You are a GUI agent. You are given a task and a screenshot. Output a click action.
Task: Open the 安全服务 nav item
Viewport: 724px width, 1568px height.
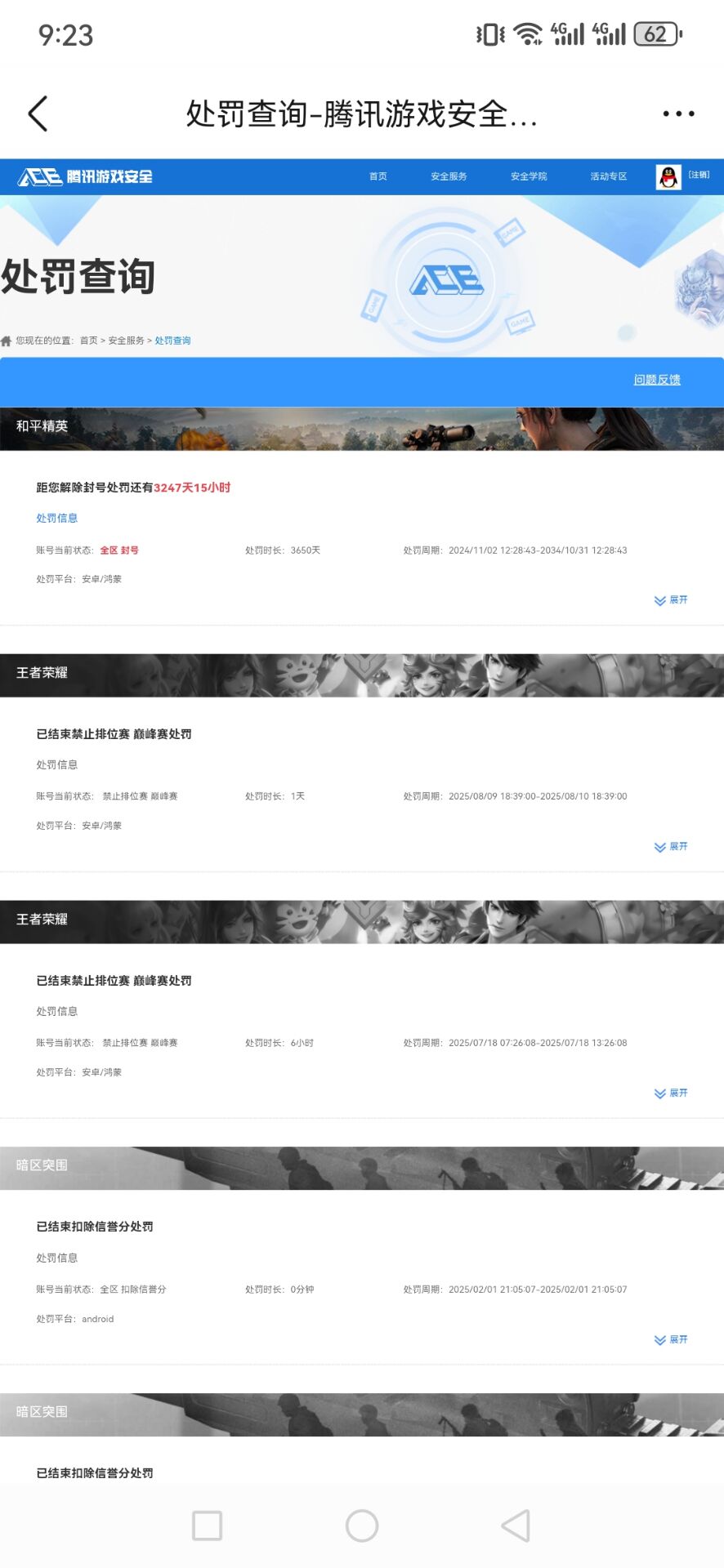[x=449, y=176]
